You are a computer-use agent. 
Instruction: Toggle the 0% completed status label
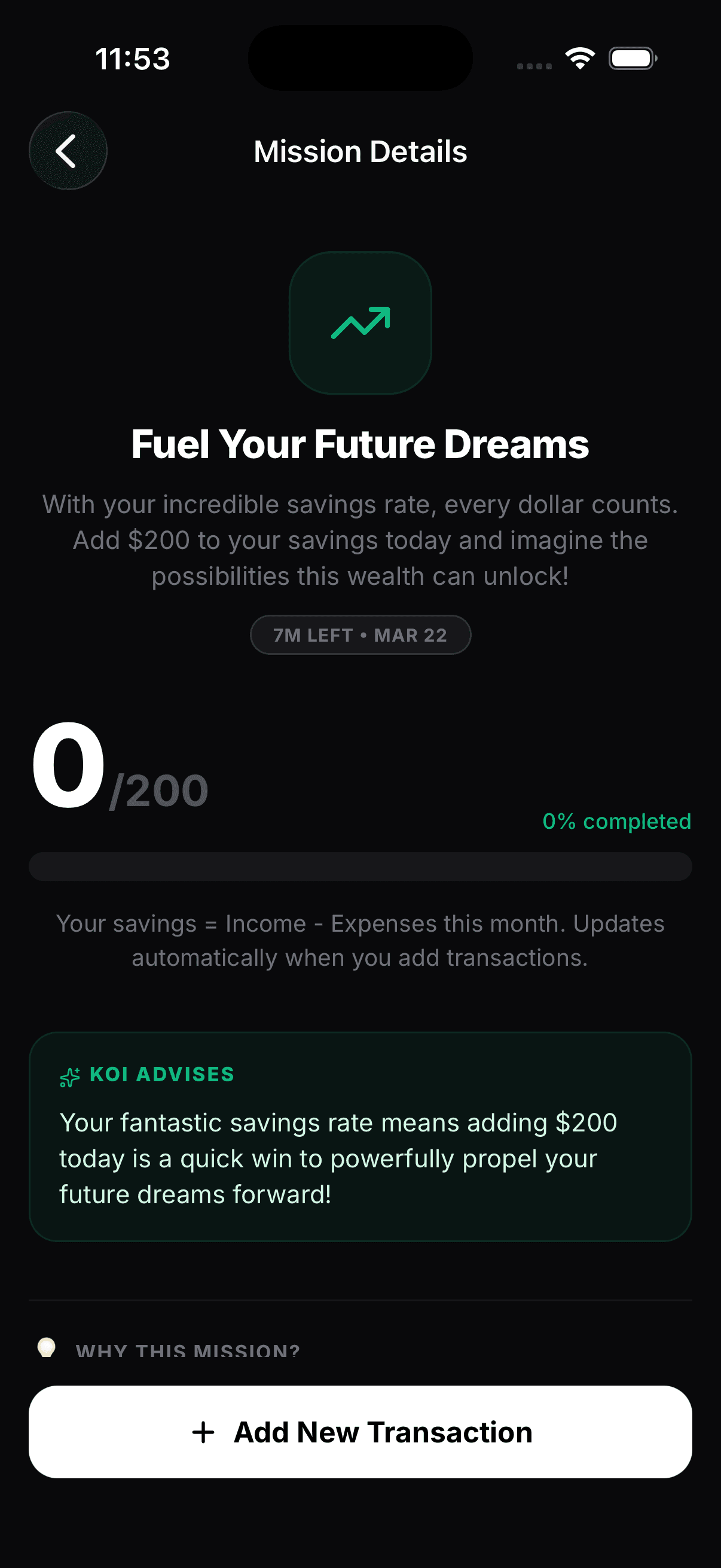[x=616, y=821]
